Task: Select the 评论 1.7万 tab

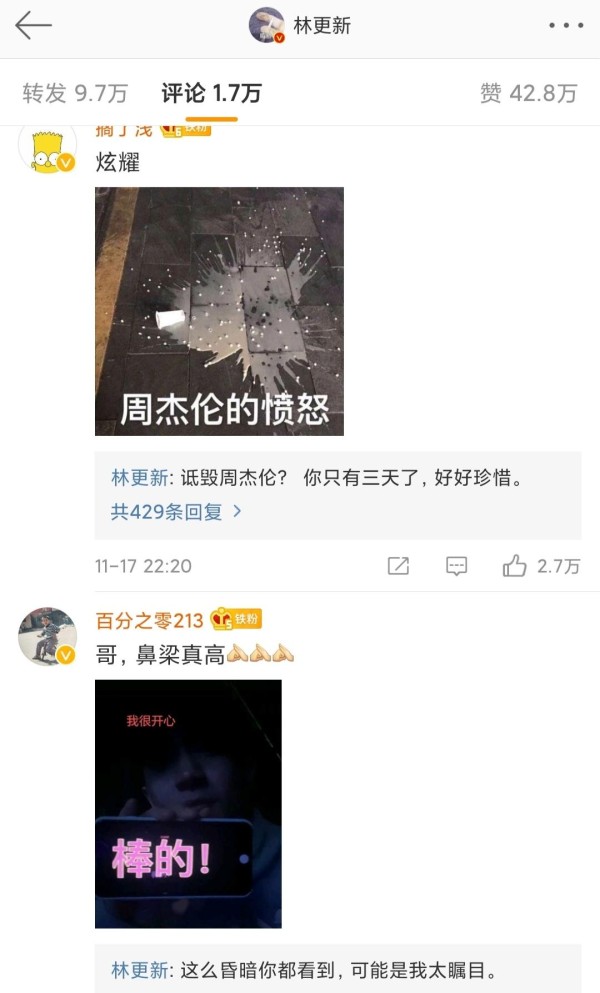Action: coord(211,93)
